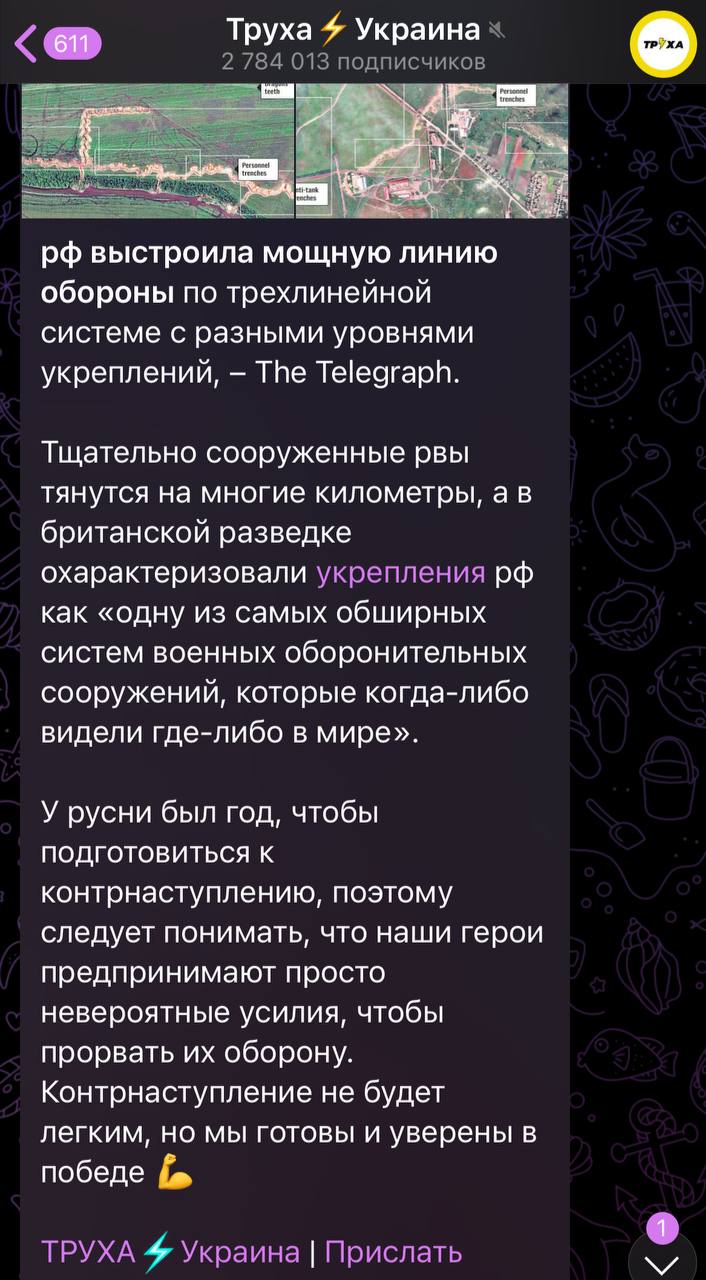
Task: Open the Труха Украина channel info header
Action: (x=353, y=44)
